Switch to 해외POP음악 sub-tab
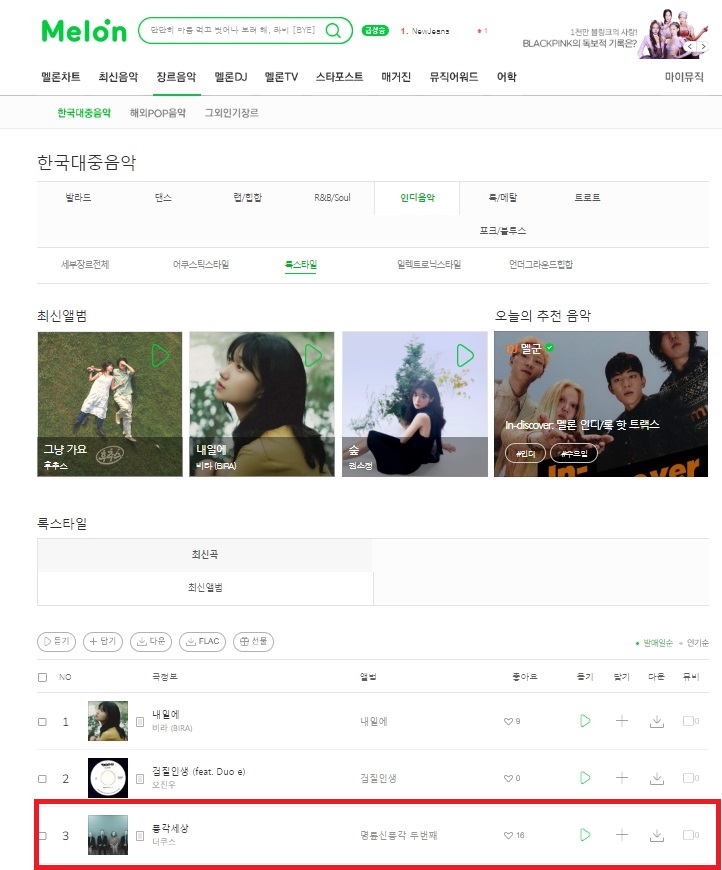The width and height of the screenshot is (722, 870). click(157, 113)
